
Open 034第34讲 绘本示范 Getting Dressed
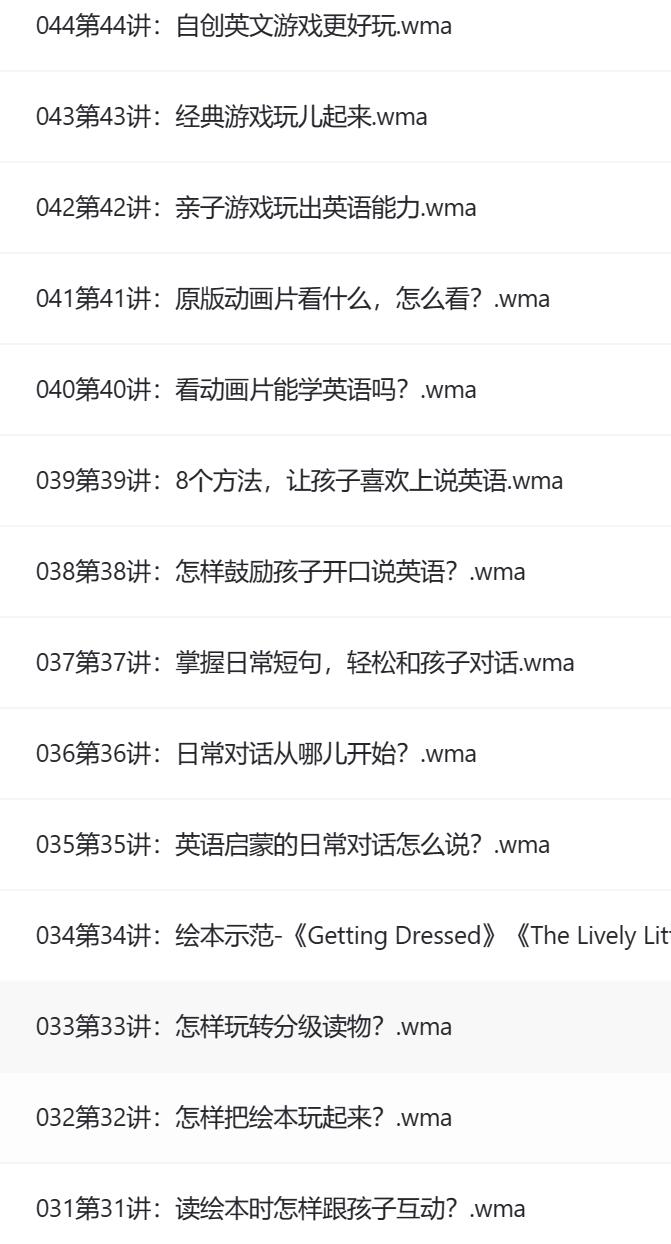[350, 936]
